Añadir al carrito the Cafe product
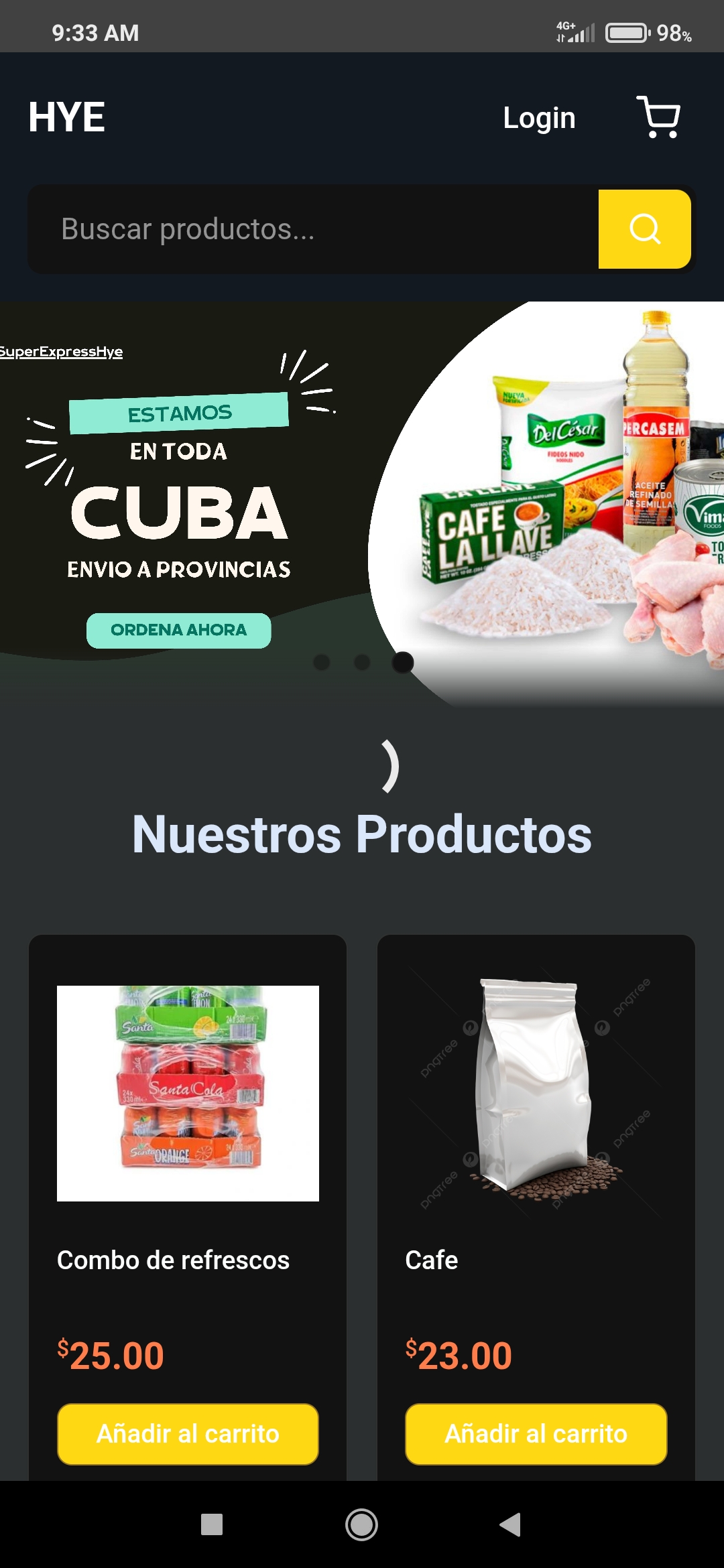The width and height of the screenshot is (724, 1568). point(535,1435)
